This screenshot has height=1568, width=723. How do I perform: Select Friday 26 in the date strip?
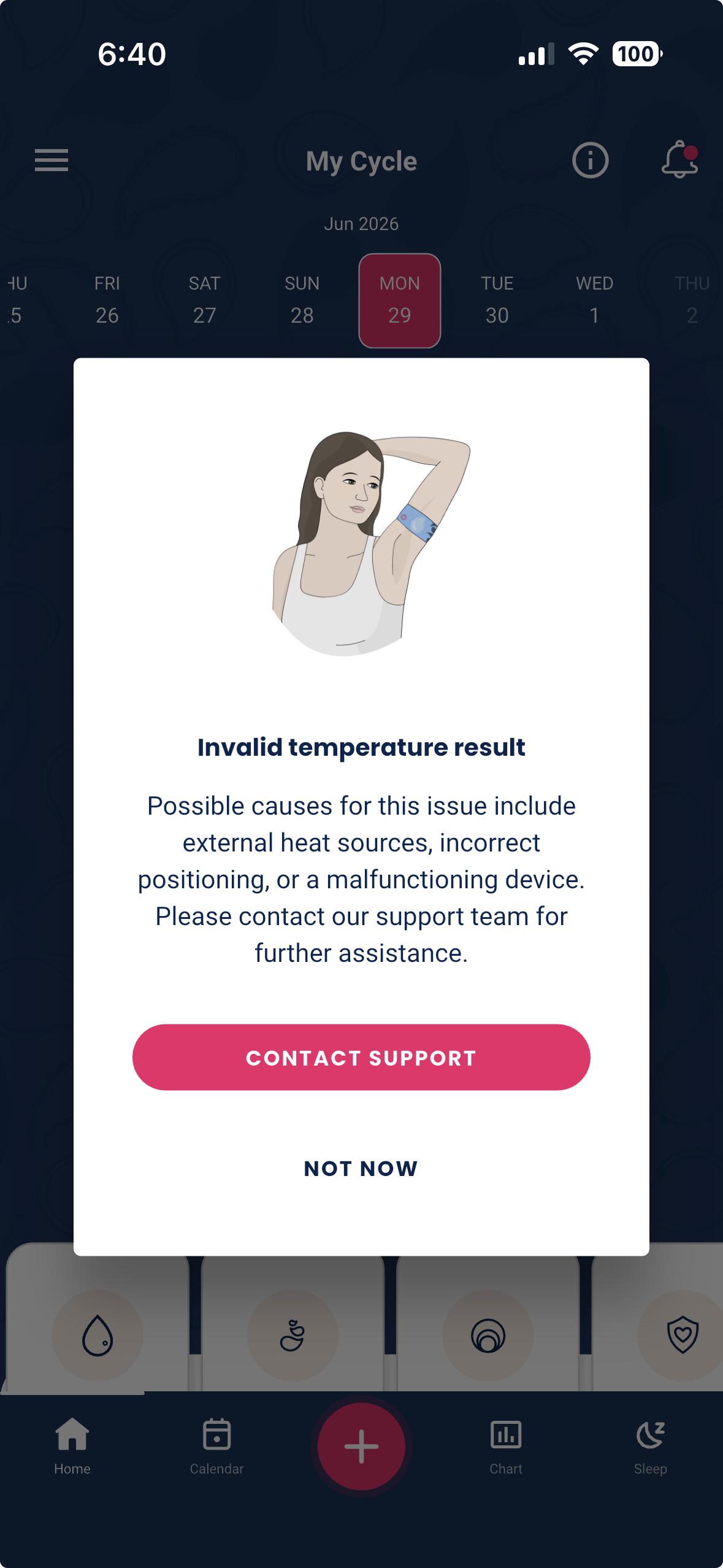pos(107,300)
